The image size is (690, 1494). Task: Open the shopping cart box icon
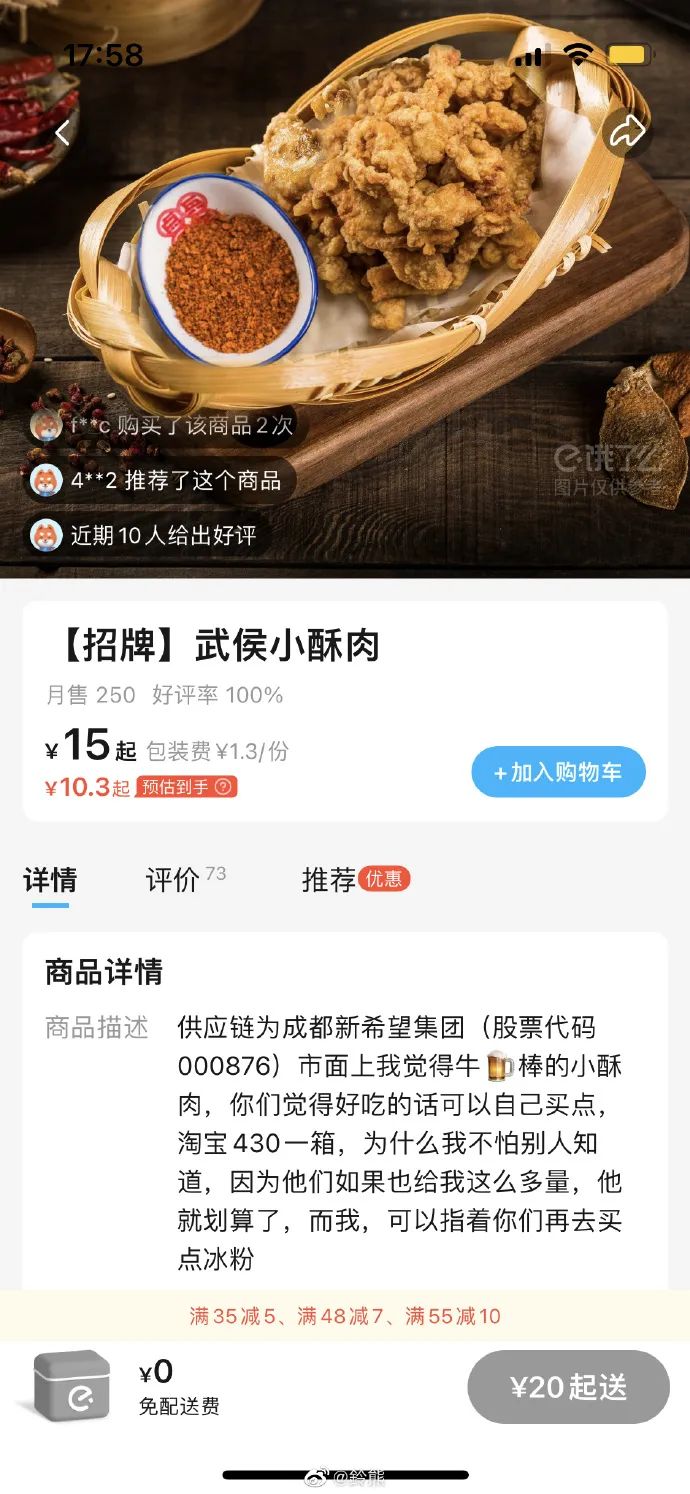click(72, 1385)
